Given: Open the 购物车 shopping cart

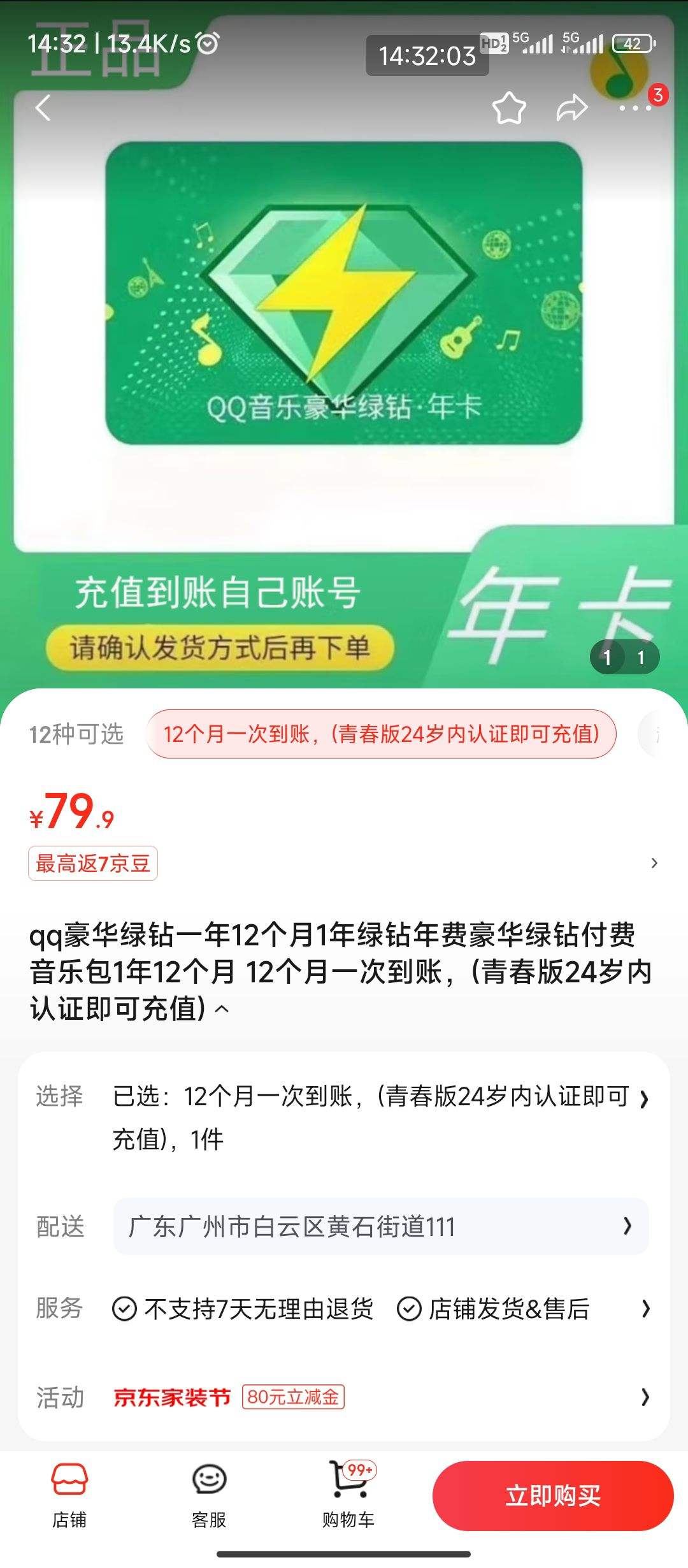Looking at the screenshot, I should pyautogui.click(x=348, y=1494).
